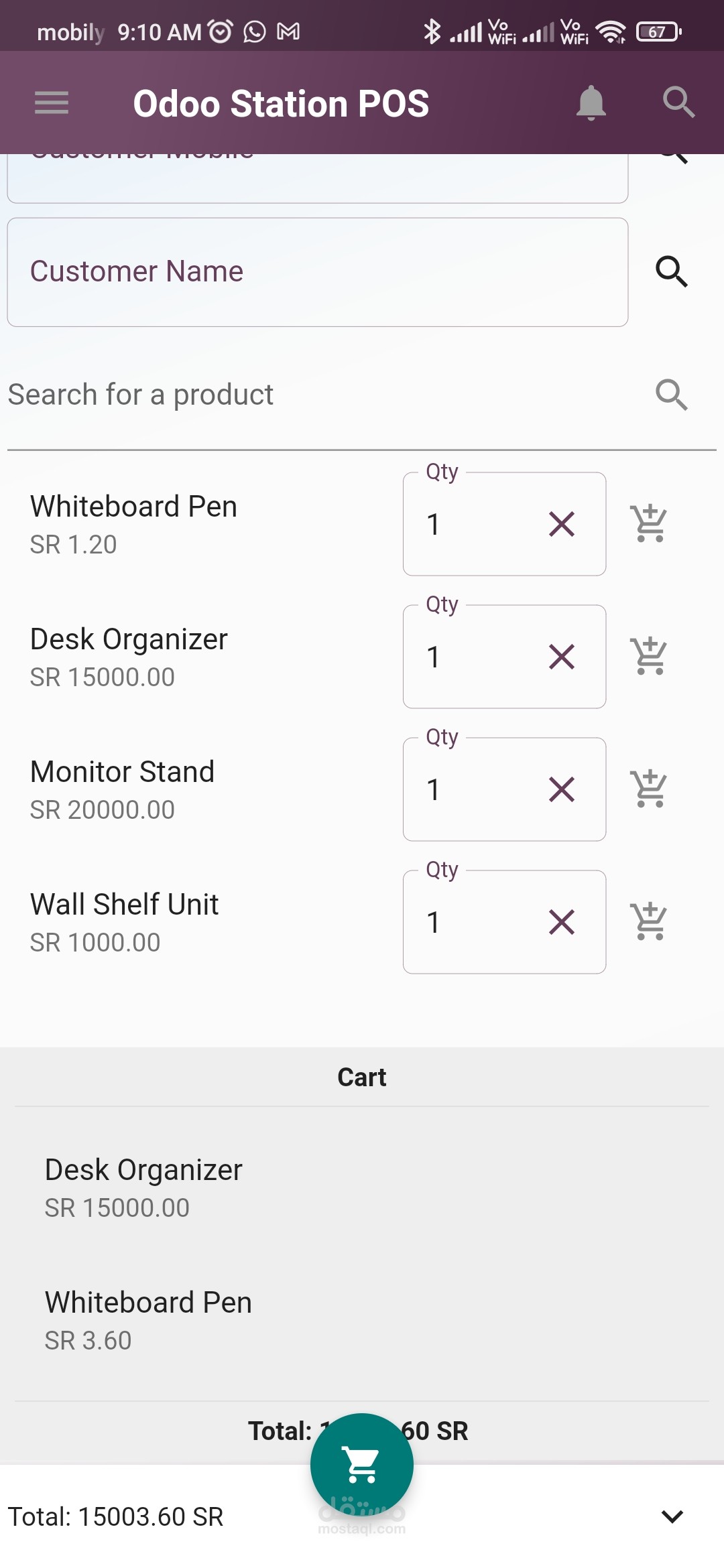Add Monitor Stand to cart
Viewport: 724px width, 1568px height.
coord(648,789)
